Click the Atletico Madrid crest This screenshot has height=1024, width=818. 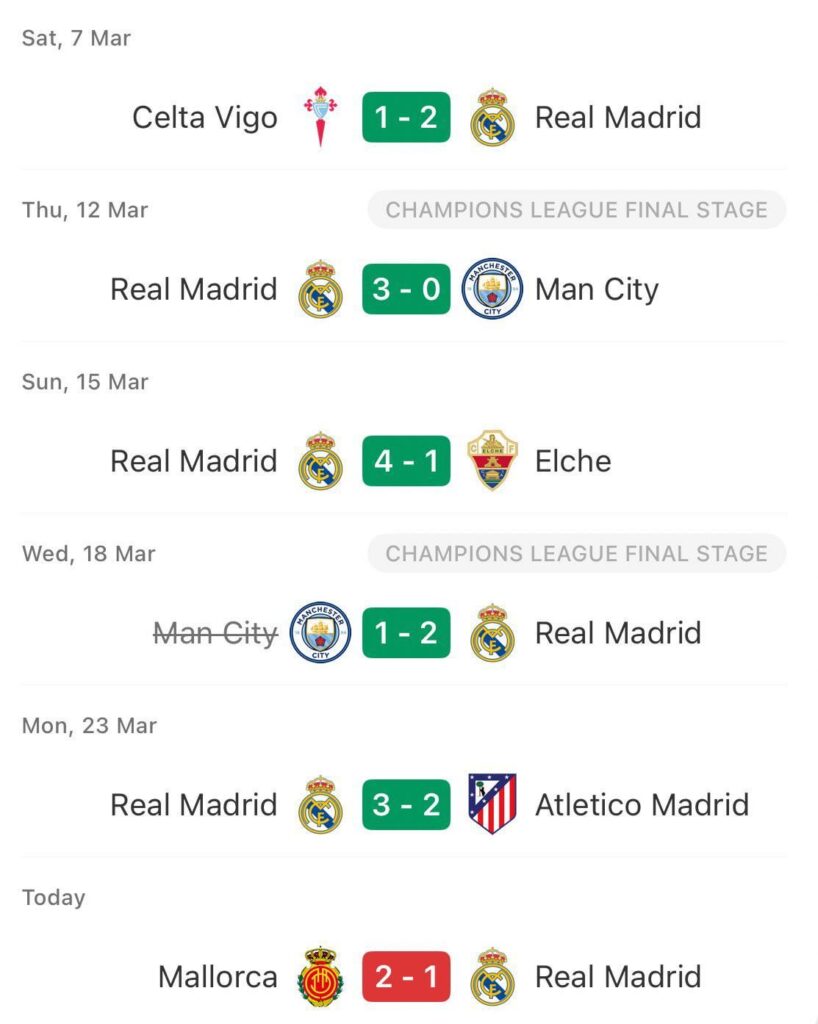(x=491, y=804)
